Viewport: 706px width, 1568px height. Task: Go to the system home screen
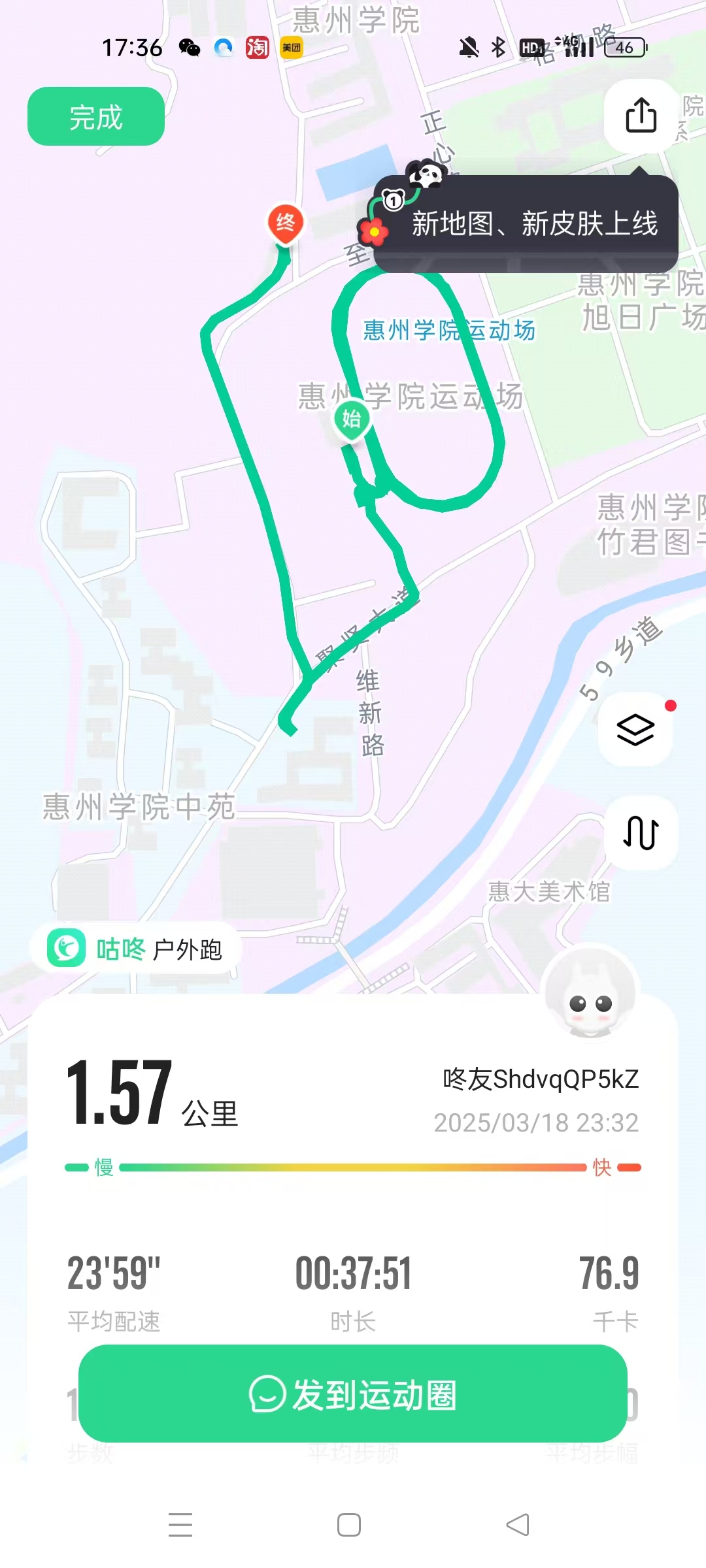coord(349,1525)
